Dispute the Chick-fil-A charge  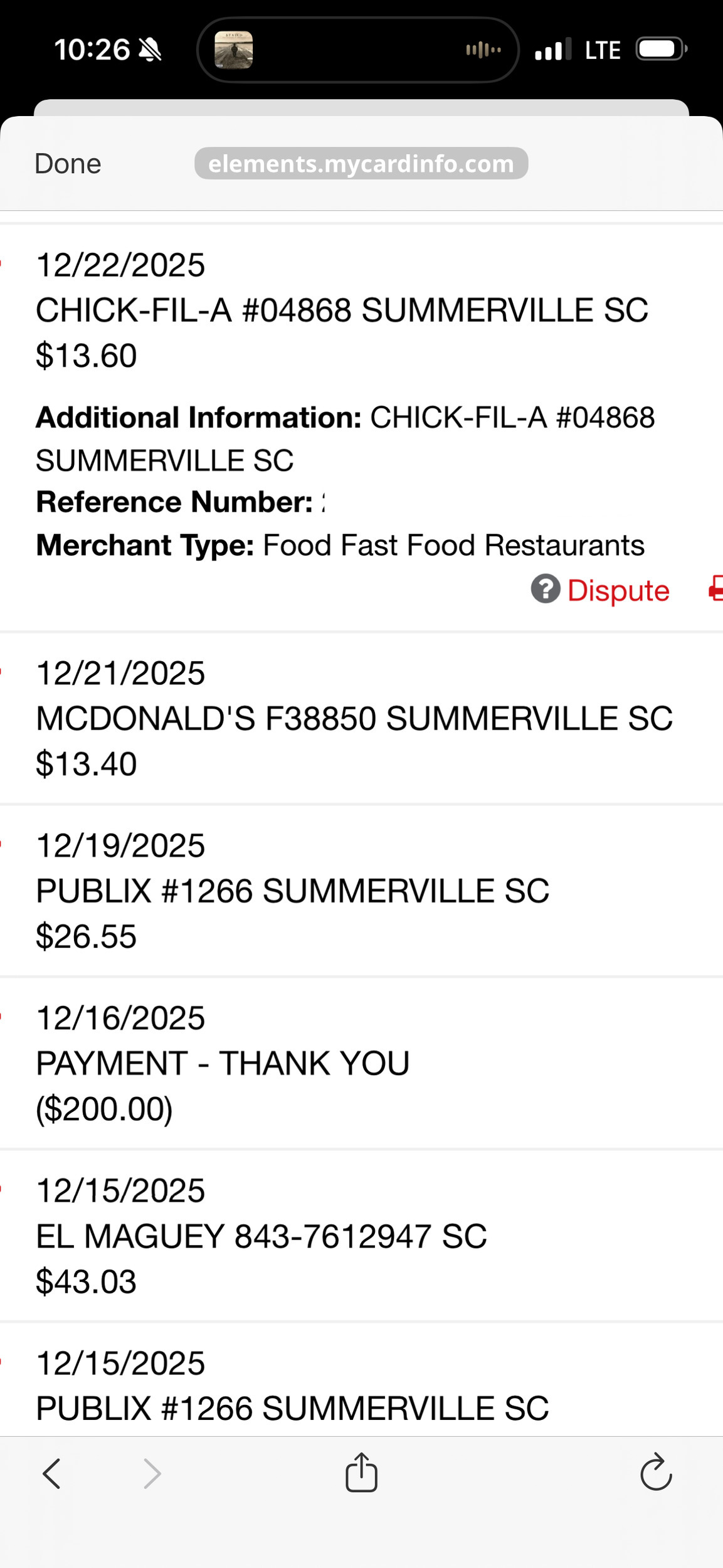(x=601, y=590)
